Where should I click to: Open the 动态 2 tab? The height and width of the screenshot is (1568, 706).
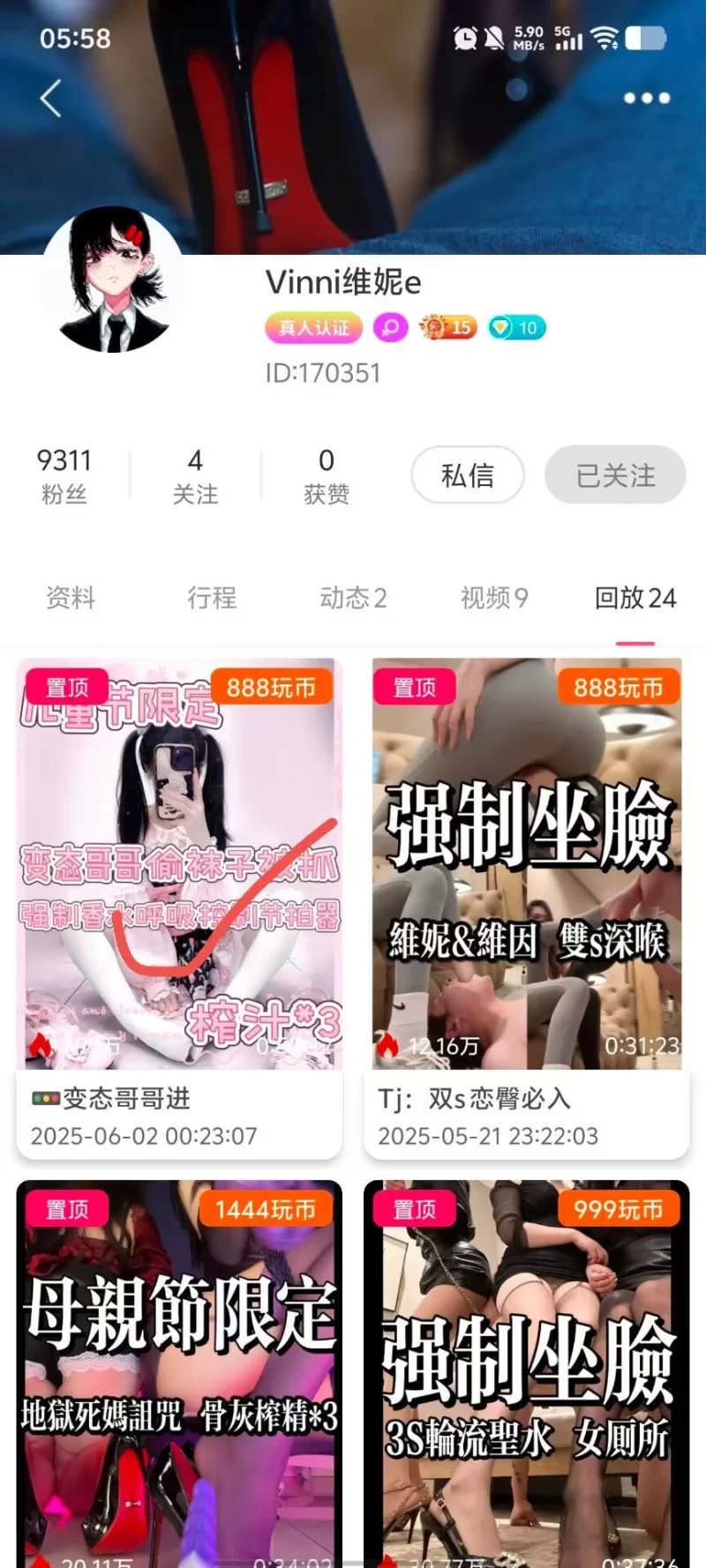(353, 598)
